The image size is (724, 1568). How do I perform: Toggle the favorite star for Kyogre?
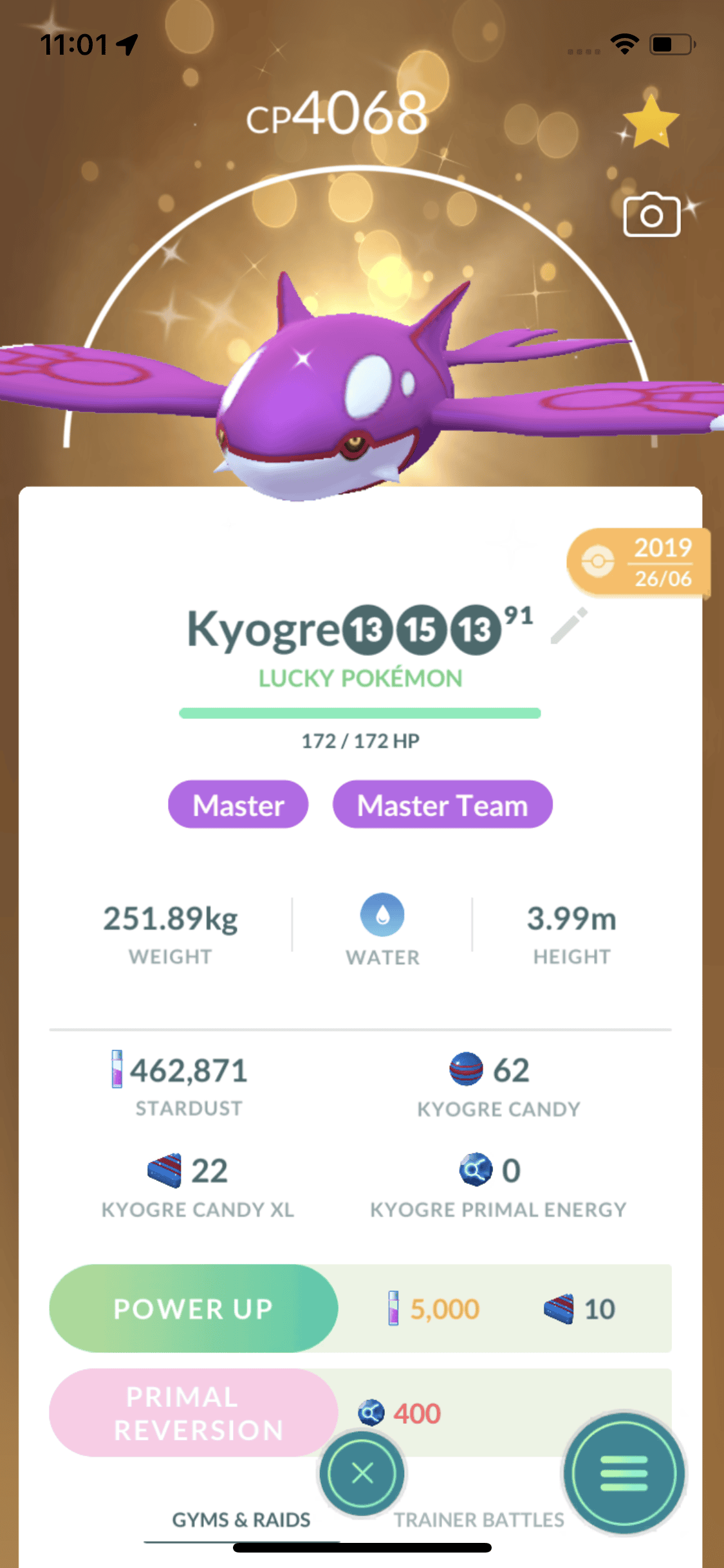tap(651, 122)
